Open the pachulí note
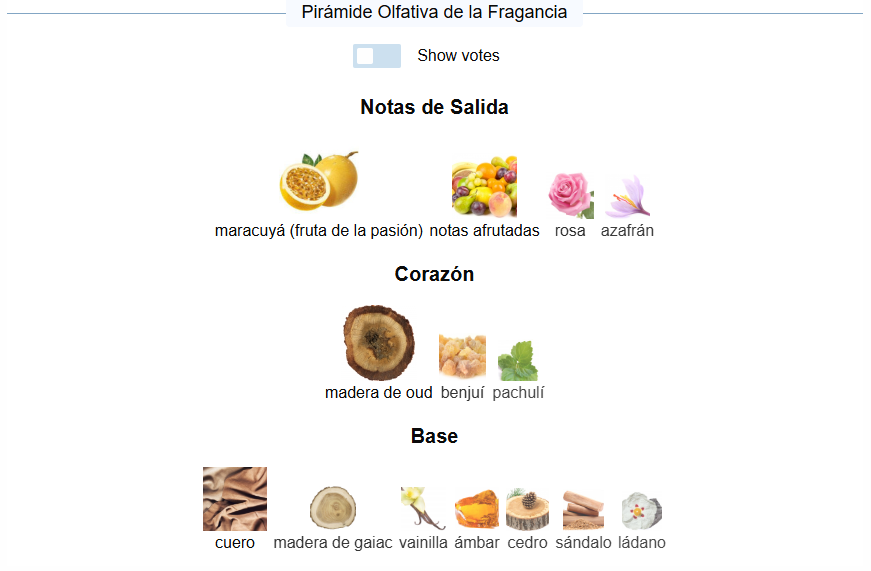Image resolution: width=871 pixels, height=571 pixels. [x=518, y=362]
